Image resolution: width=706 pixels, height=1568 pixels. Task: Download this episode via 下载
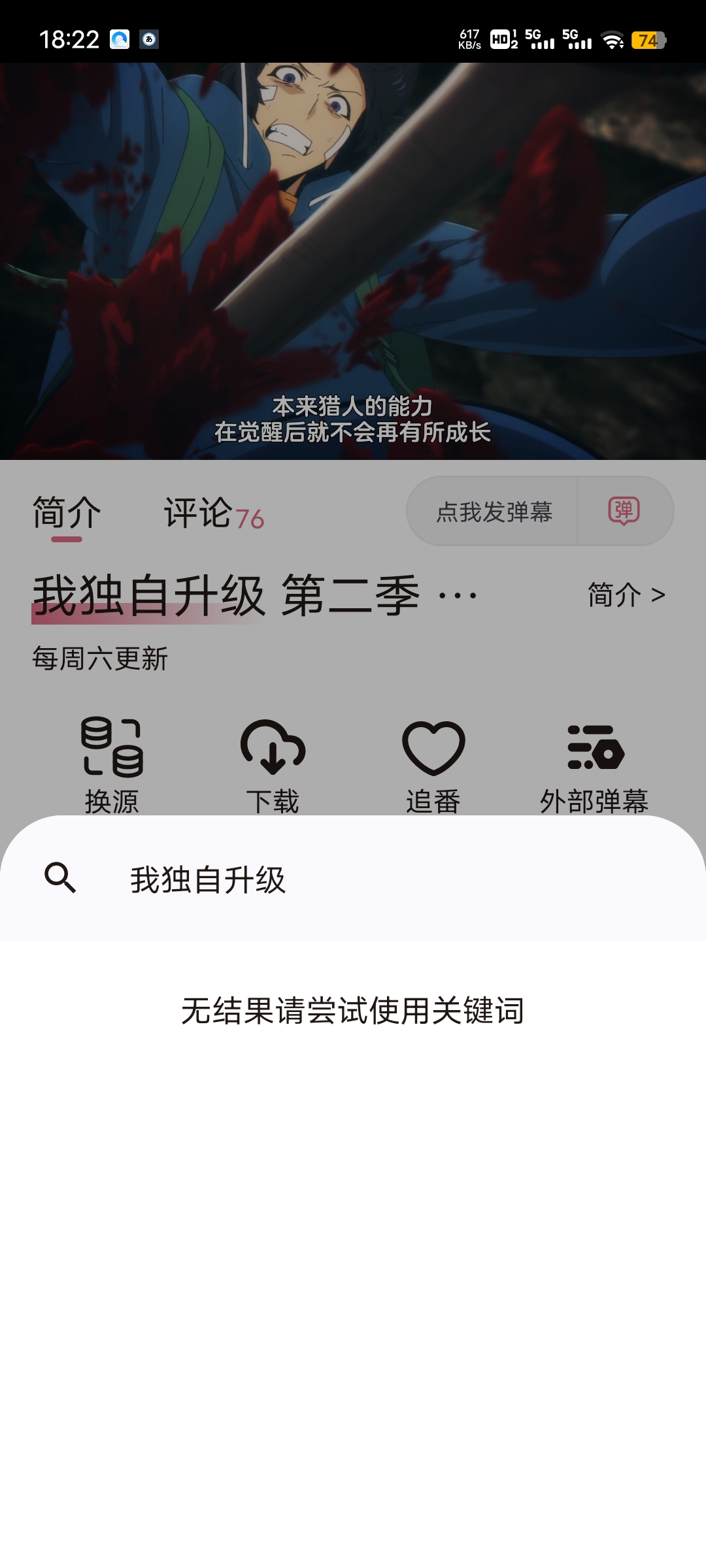tap(273, 766)
